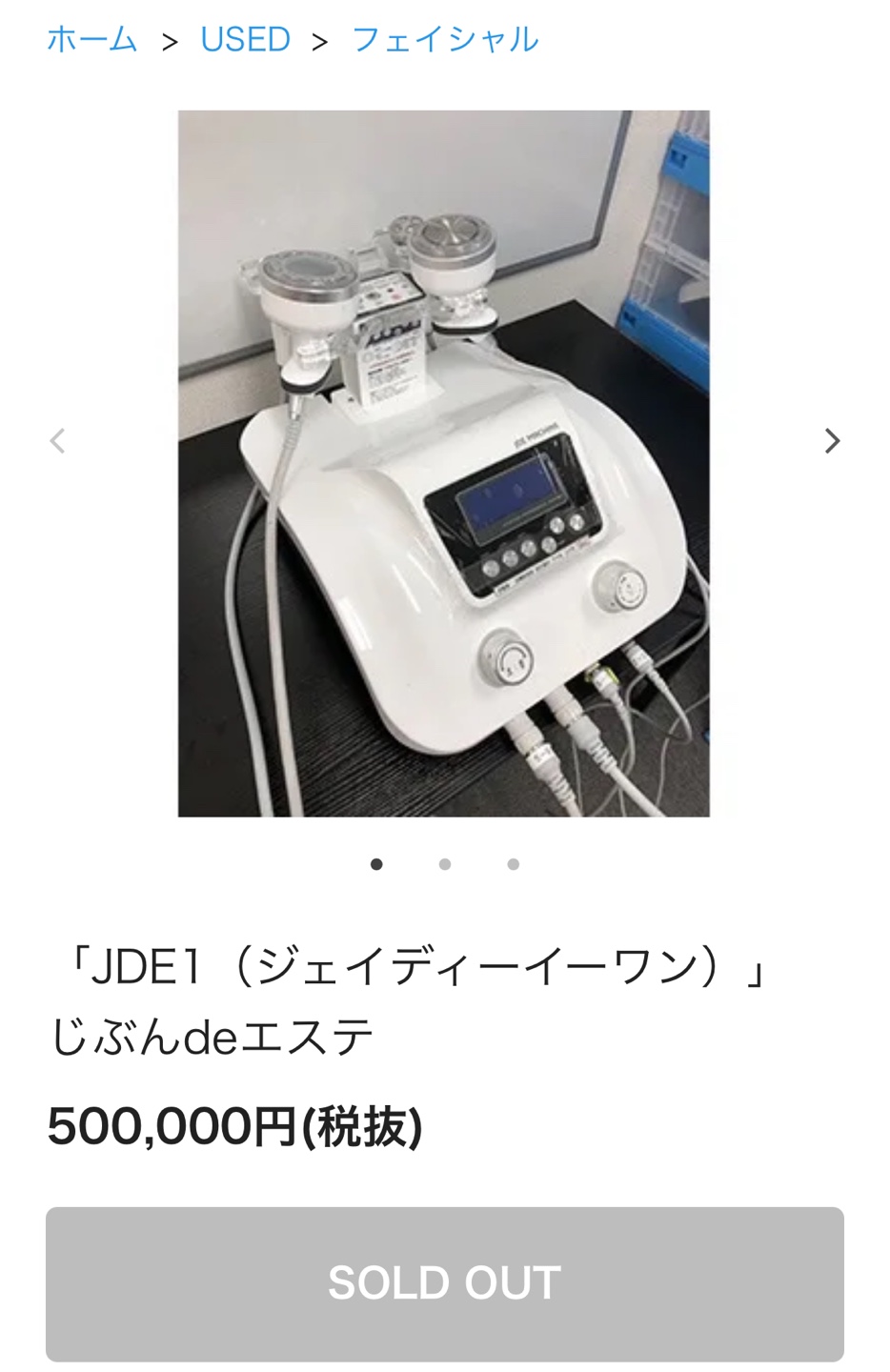Click the SOLD OUT button
The width and height of the screenshot is (890, 1372).
[445, 1282]
